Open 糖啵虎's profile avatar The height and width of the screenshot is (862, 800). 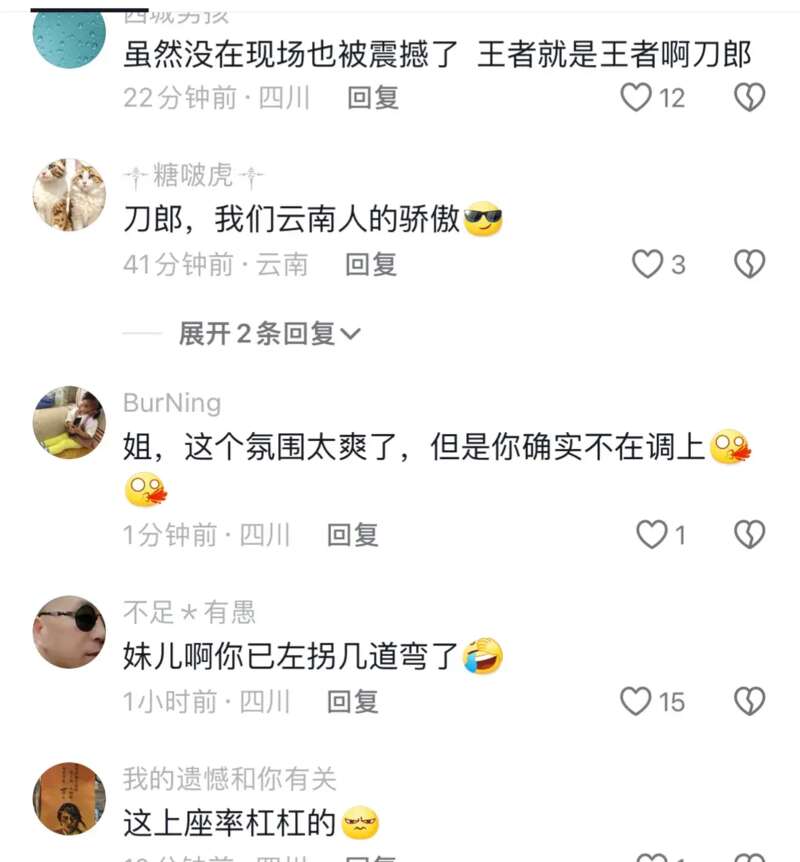coord(69,194)
